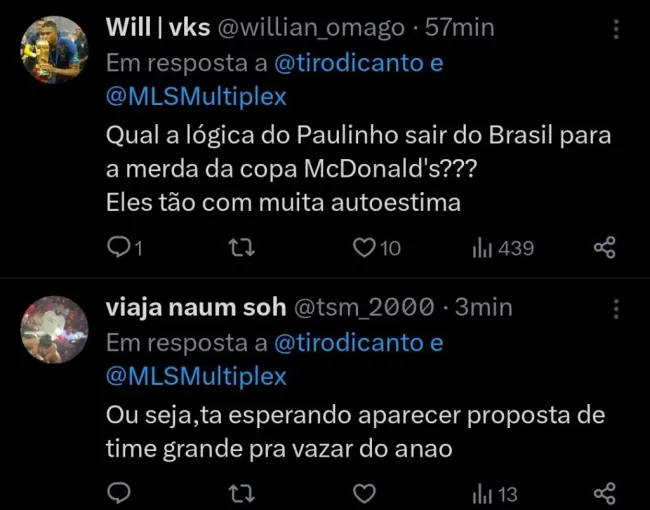Open @MLSMultiplex mention in Will's tweet
650x510 pixels.
click(196, 97)
